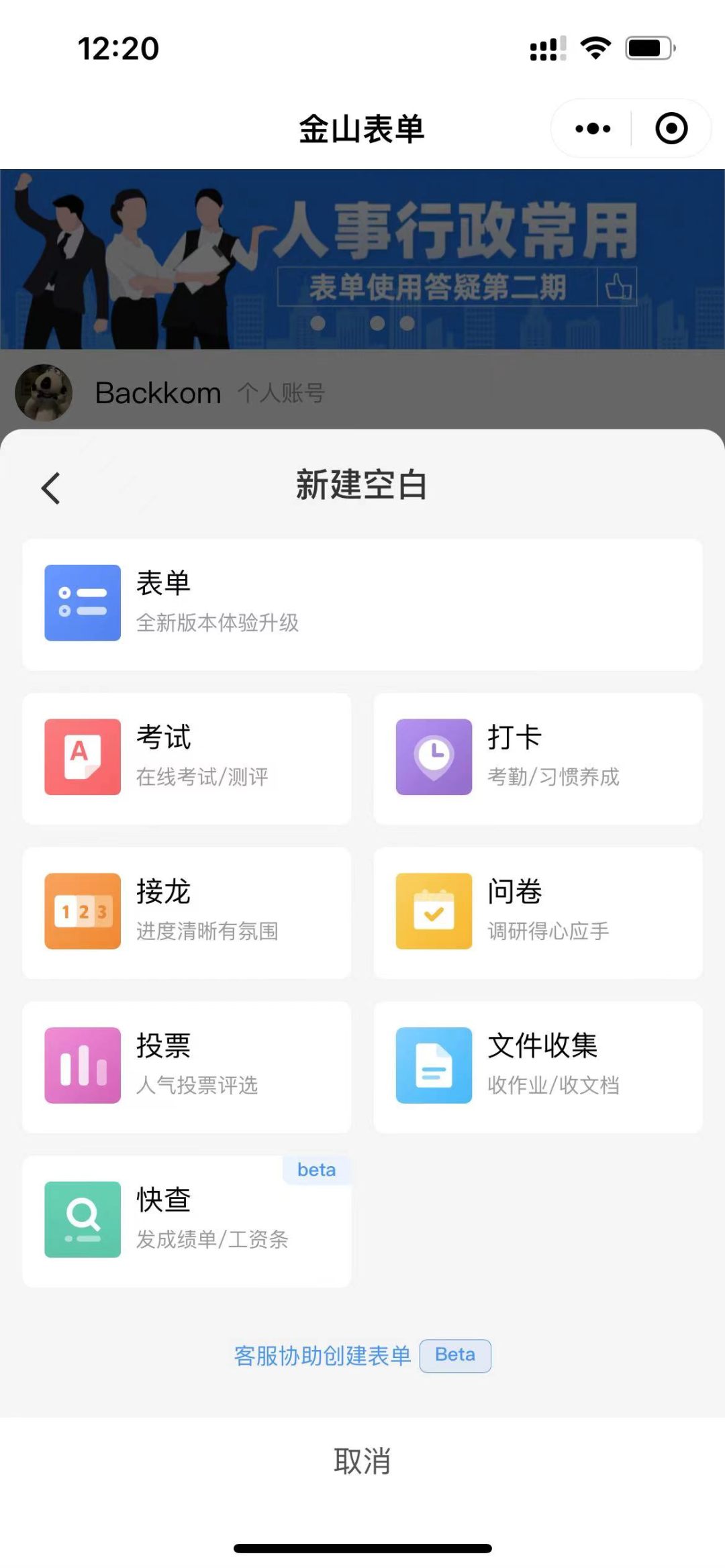Open the 投票 voting option
The image size is (725, 1568).
187,1067
